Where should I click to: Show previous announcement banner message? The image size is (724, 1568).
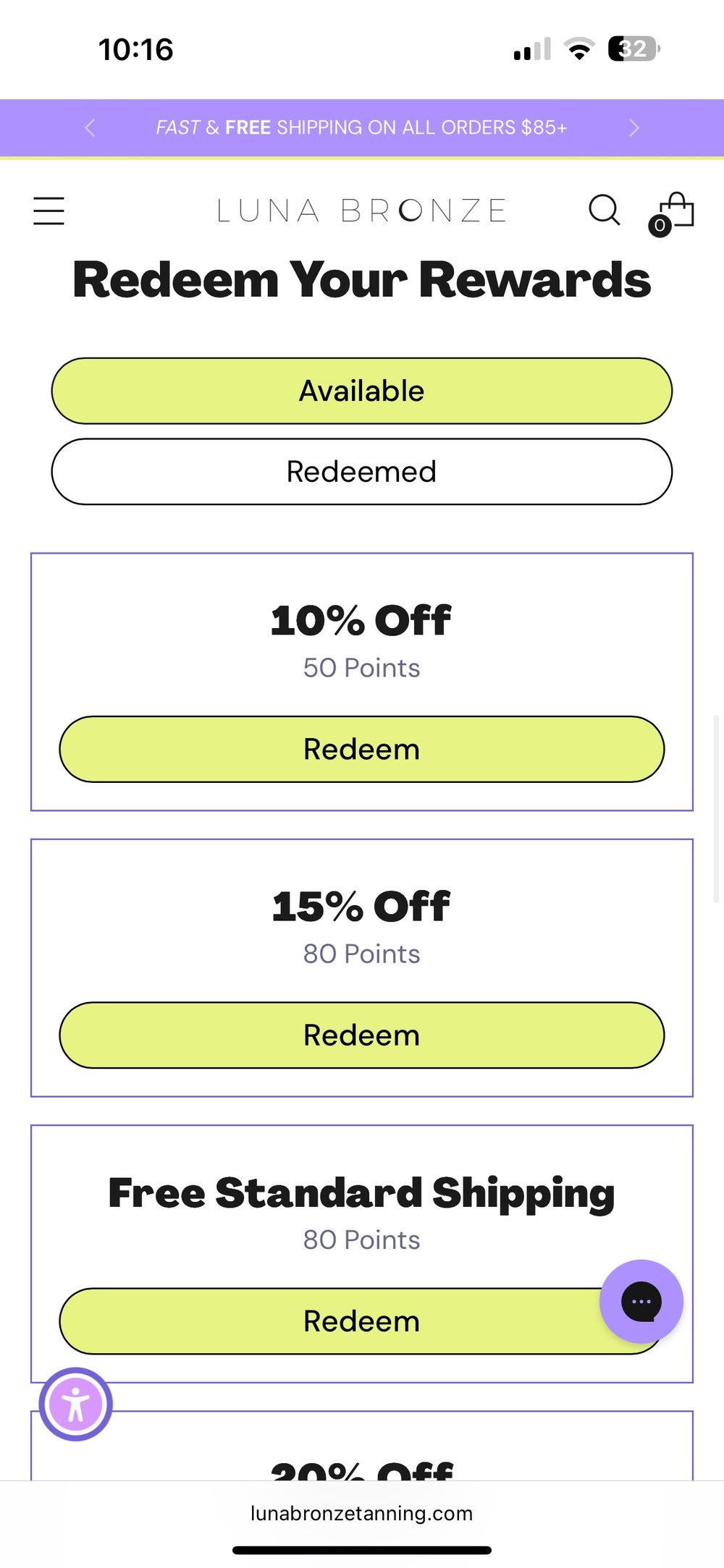90,128
